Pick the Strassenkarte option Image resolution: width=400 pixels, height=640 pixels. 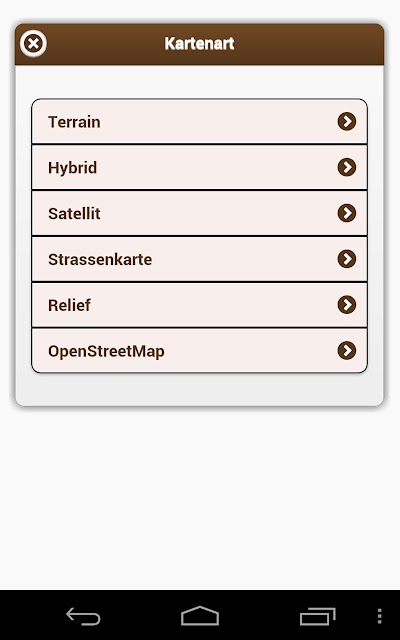point(200,259)
